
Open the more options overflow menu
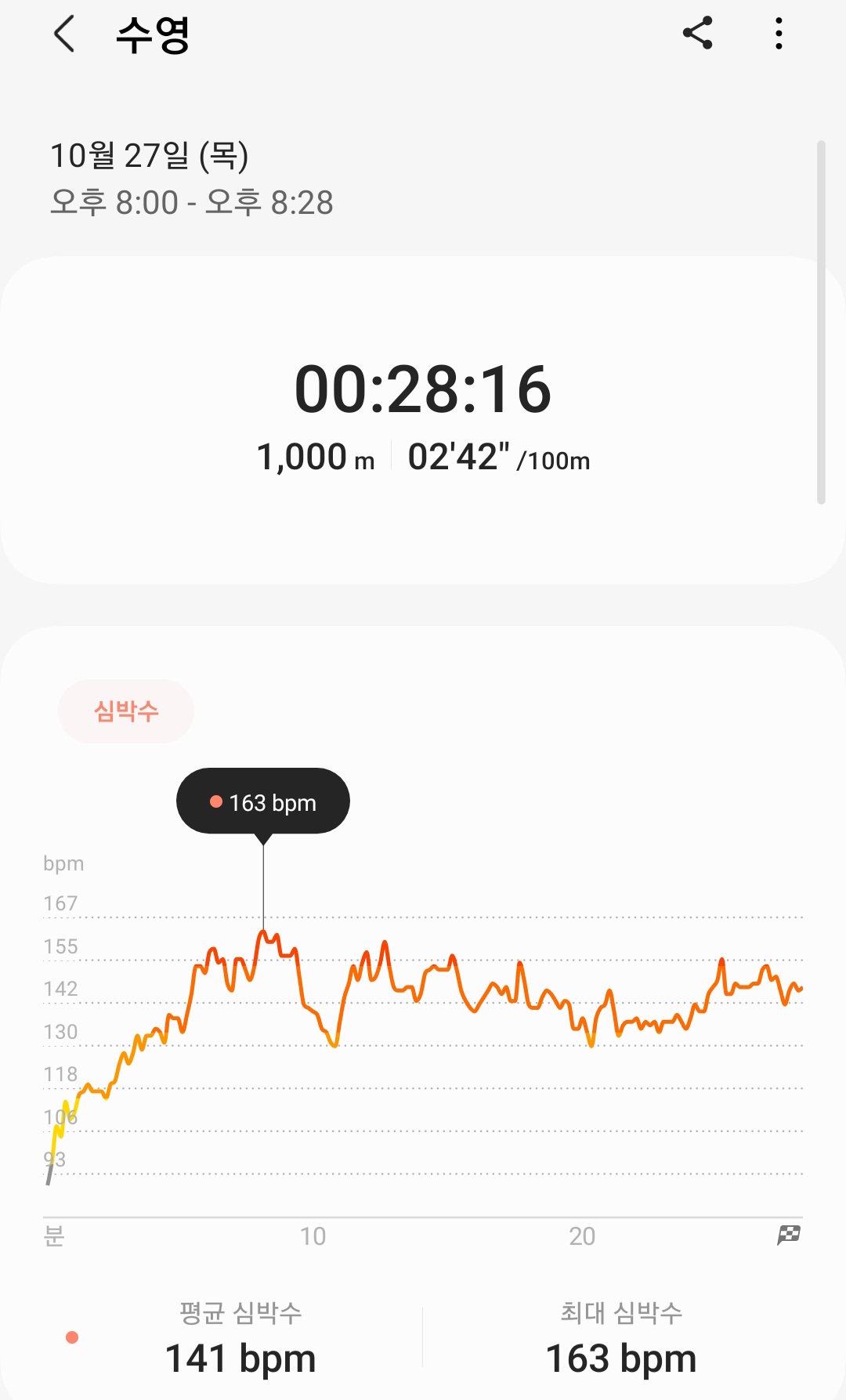778,34
